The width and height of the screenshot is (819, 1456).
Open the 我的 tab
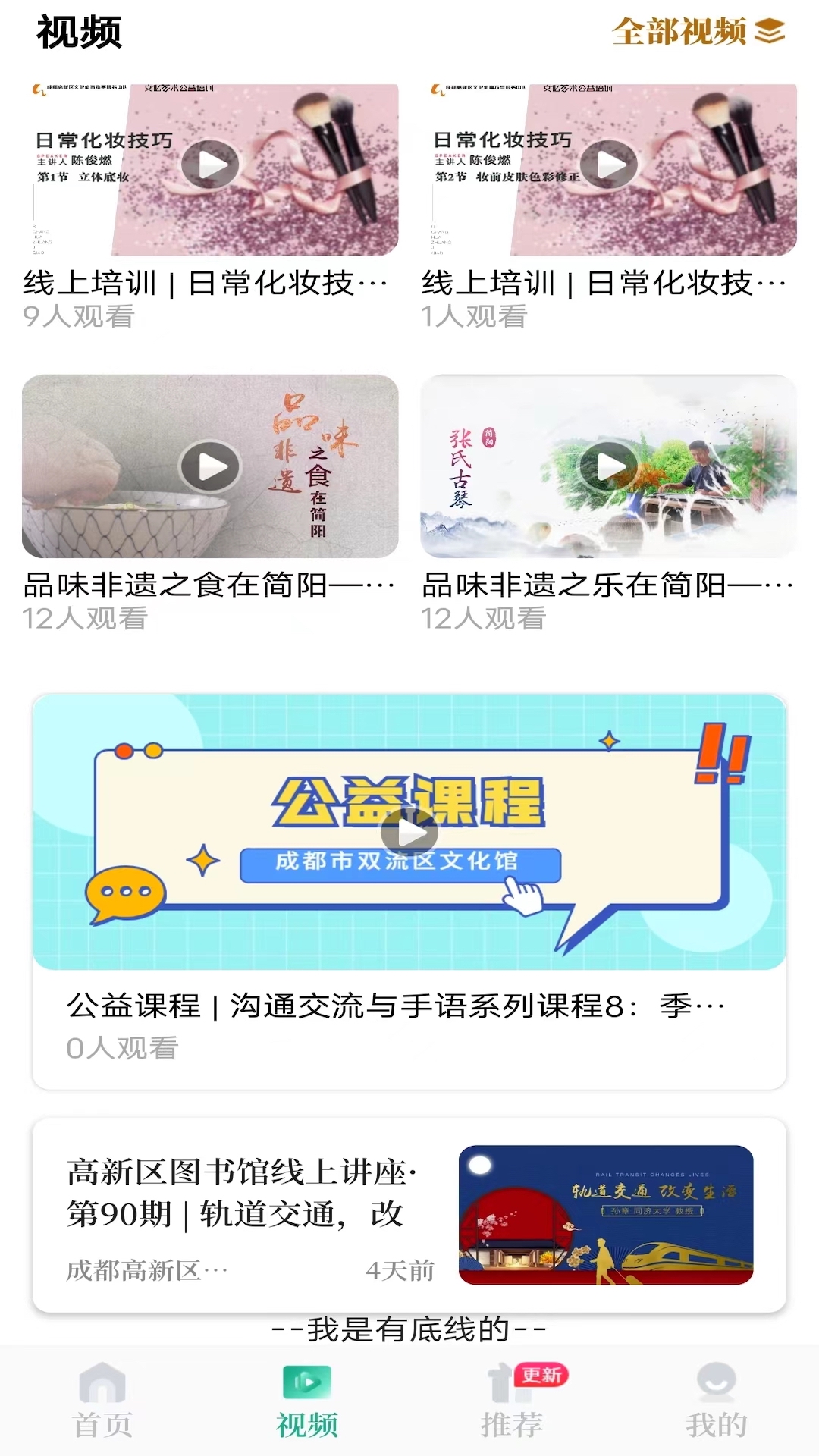click(716, 1400)
